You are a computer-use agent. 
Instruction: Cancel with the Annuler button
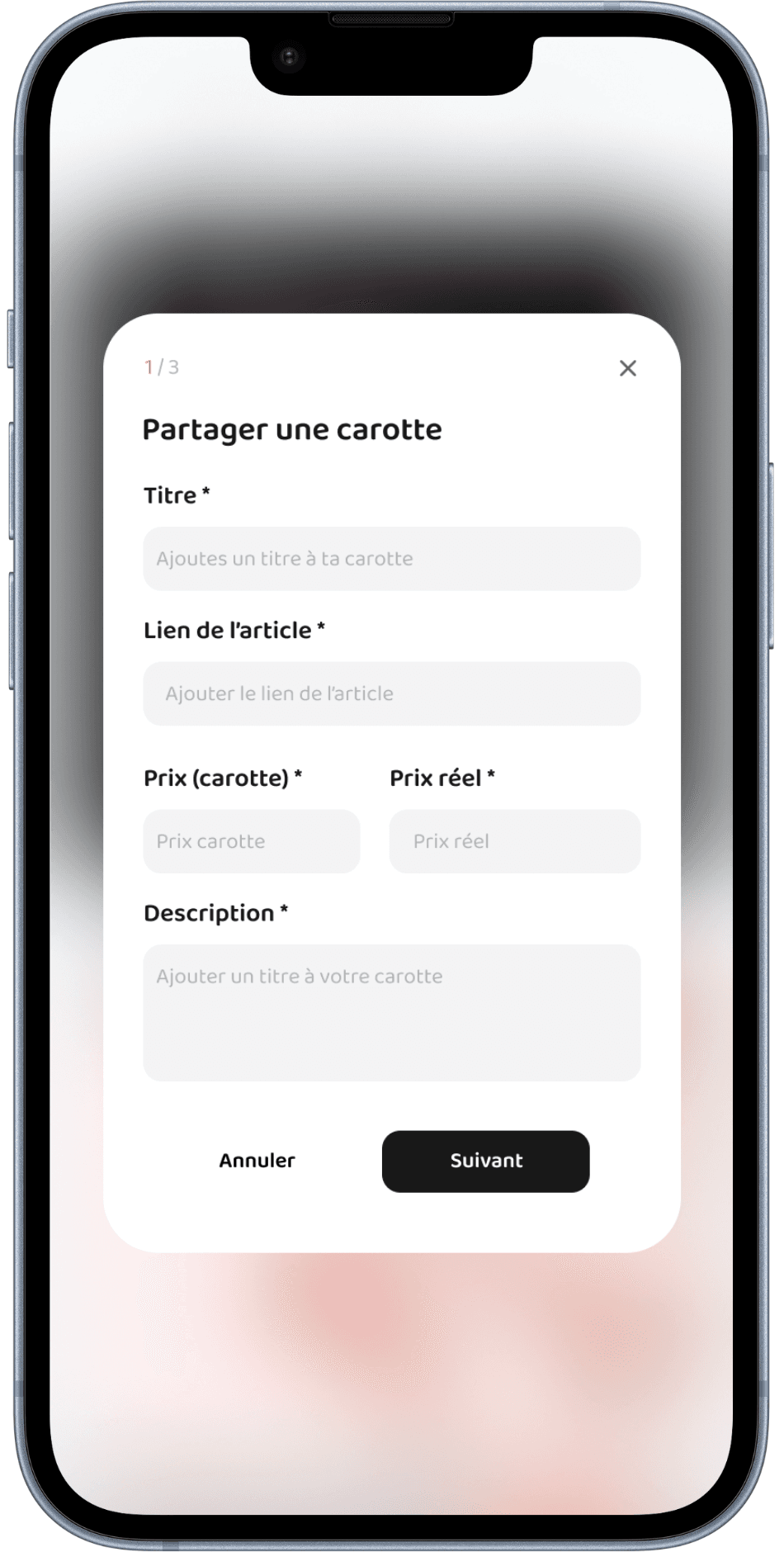click(257, 1161)
